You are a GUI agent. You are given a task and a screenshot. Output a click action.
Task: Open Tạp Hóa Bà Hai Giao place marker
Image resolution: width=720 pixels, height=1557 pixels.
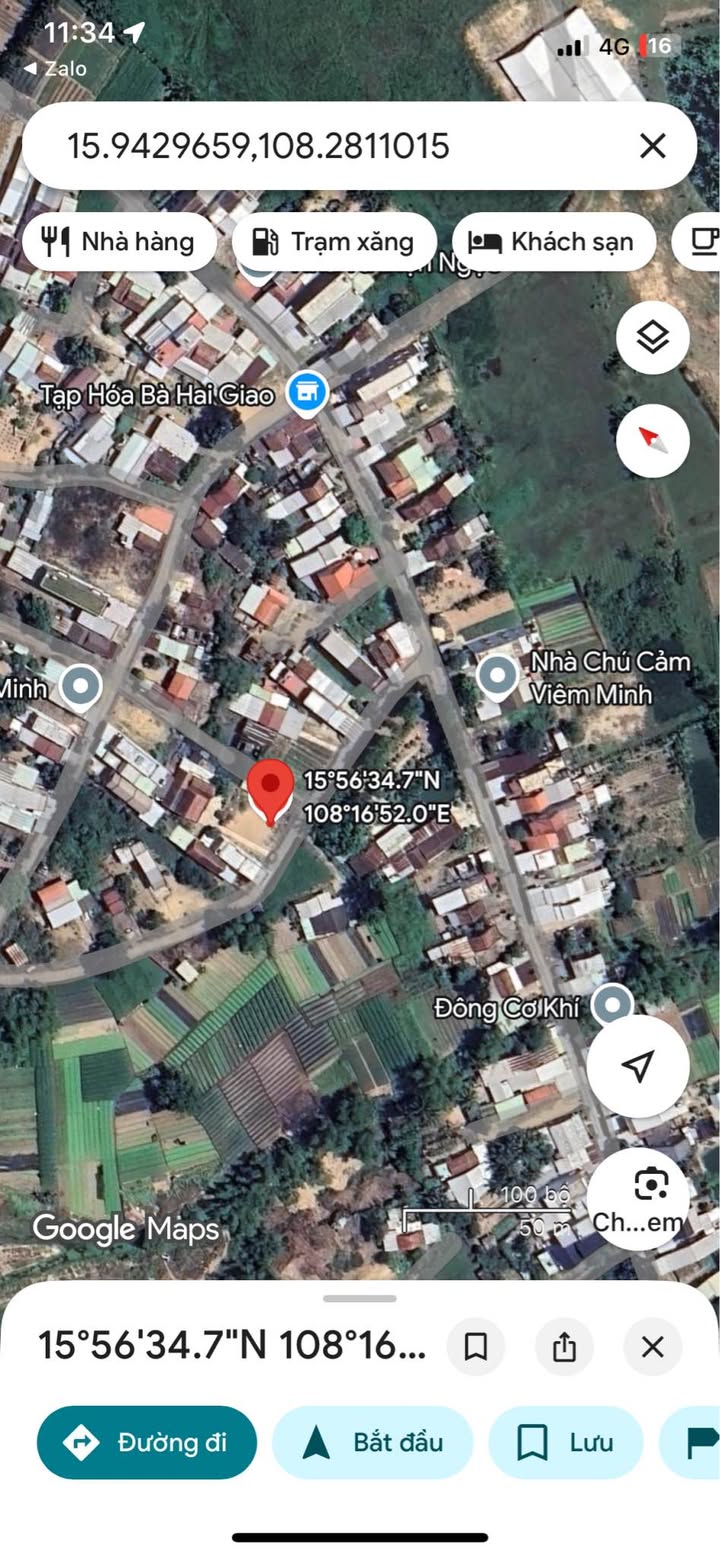click(307, 393)
